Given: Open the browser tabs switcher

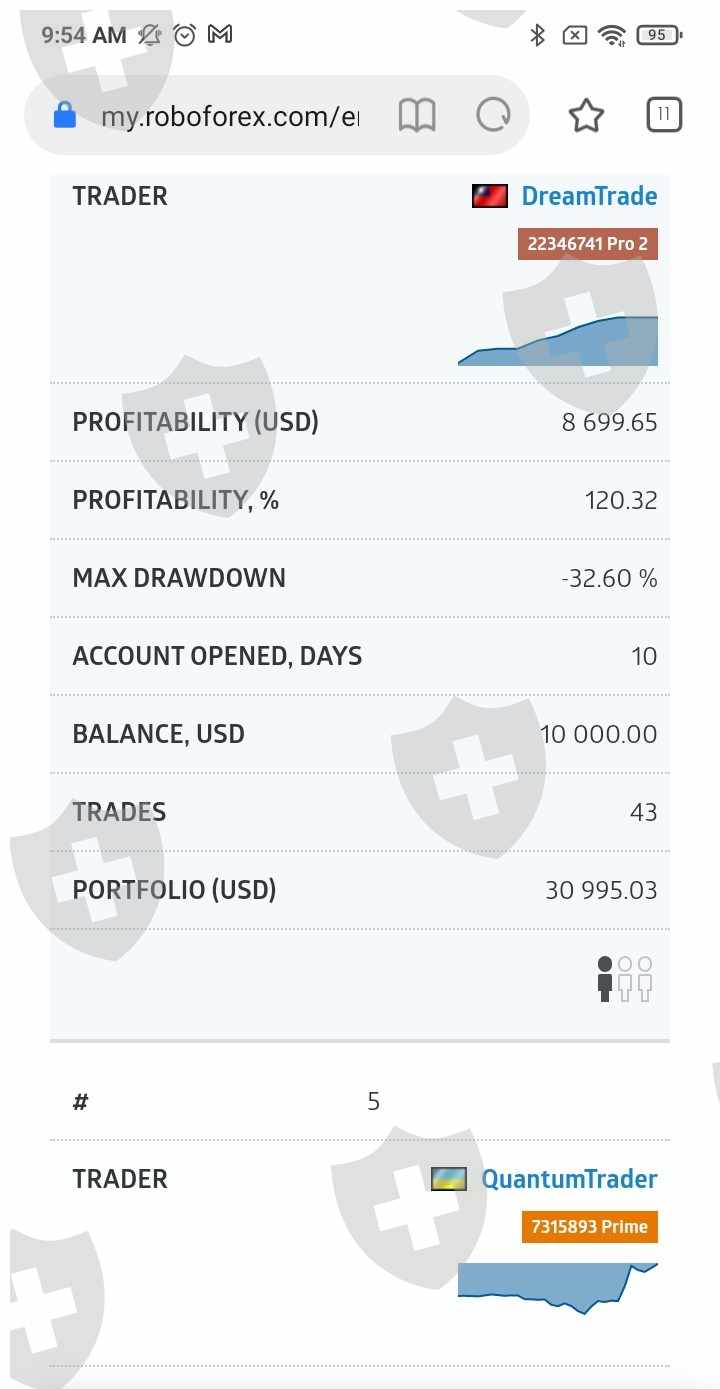Looking at the screenshot, I should tap(663, 115).
